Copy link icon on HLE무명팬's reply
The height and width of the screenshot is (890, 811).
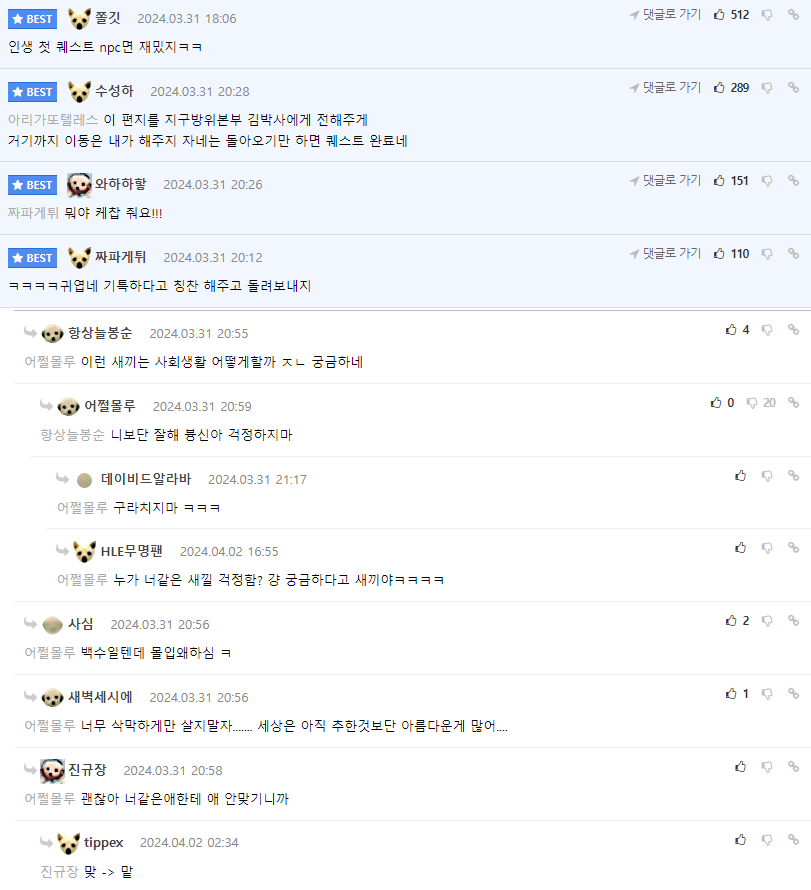793,548
